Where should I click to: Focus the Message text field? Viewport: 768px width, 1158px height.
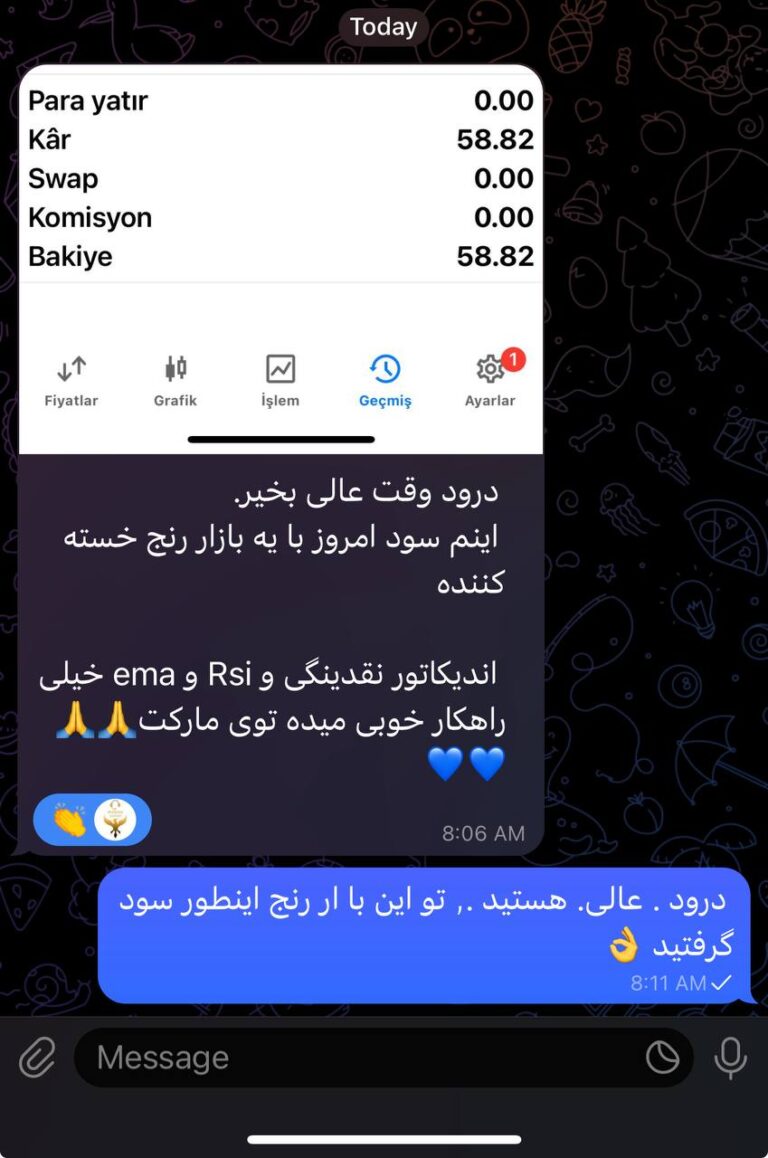coord(360,1057)
